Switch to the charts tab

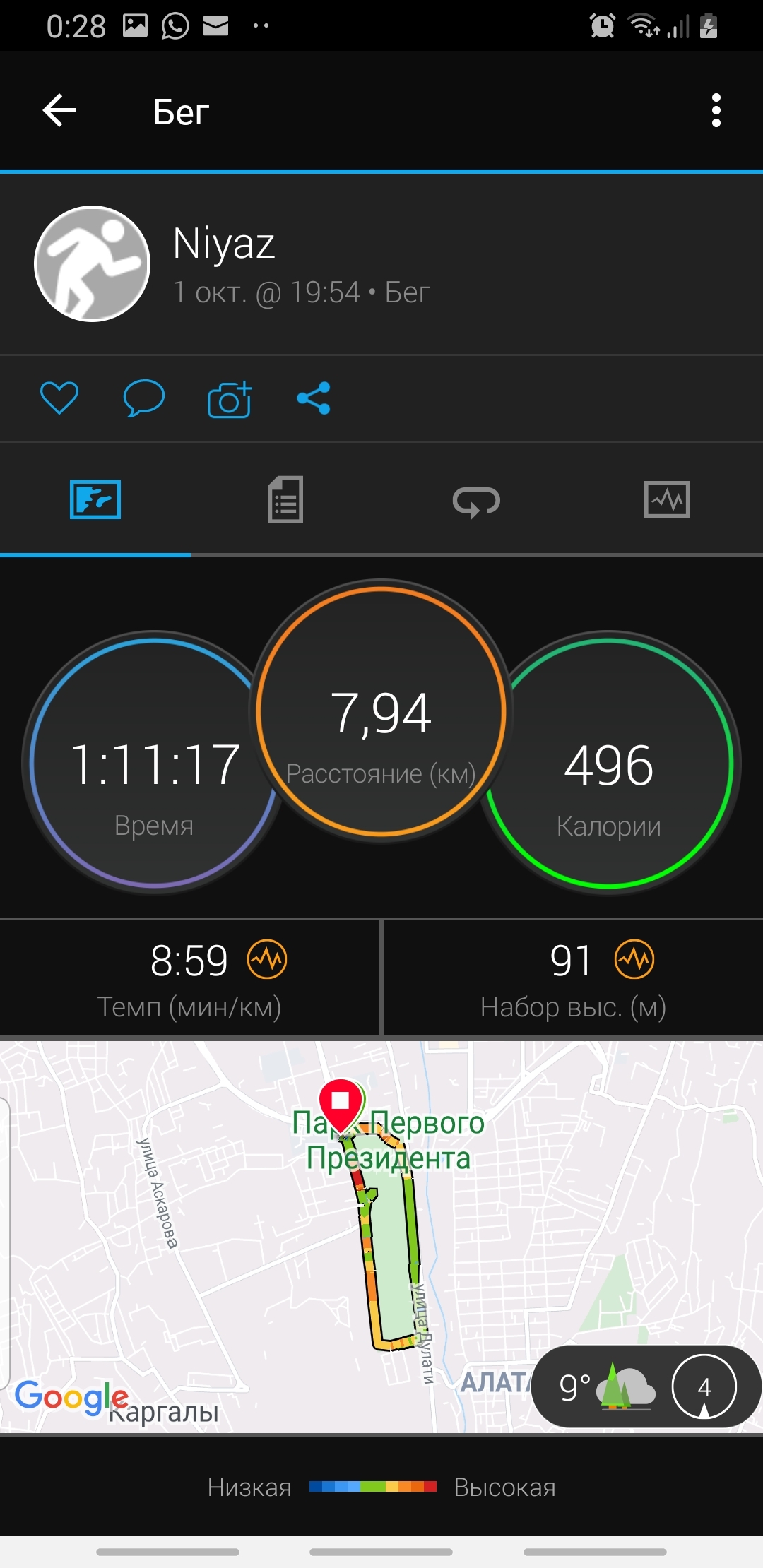tap(667, 500)
